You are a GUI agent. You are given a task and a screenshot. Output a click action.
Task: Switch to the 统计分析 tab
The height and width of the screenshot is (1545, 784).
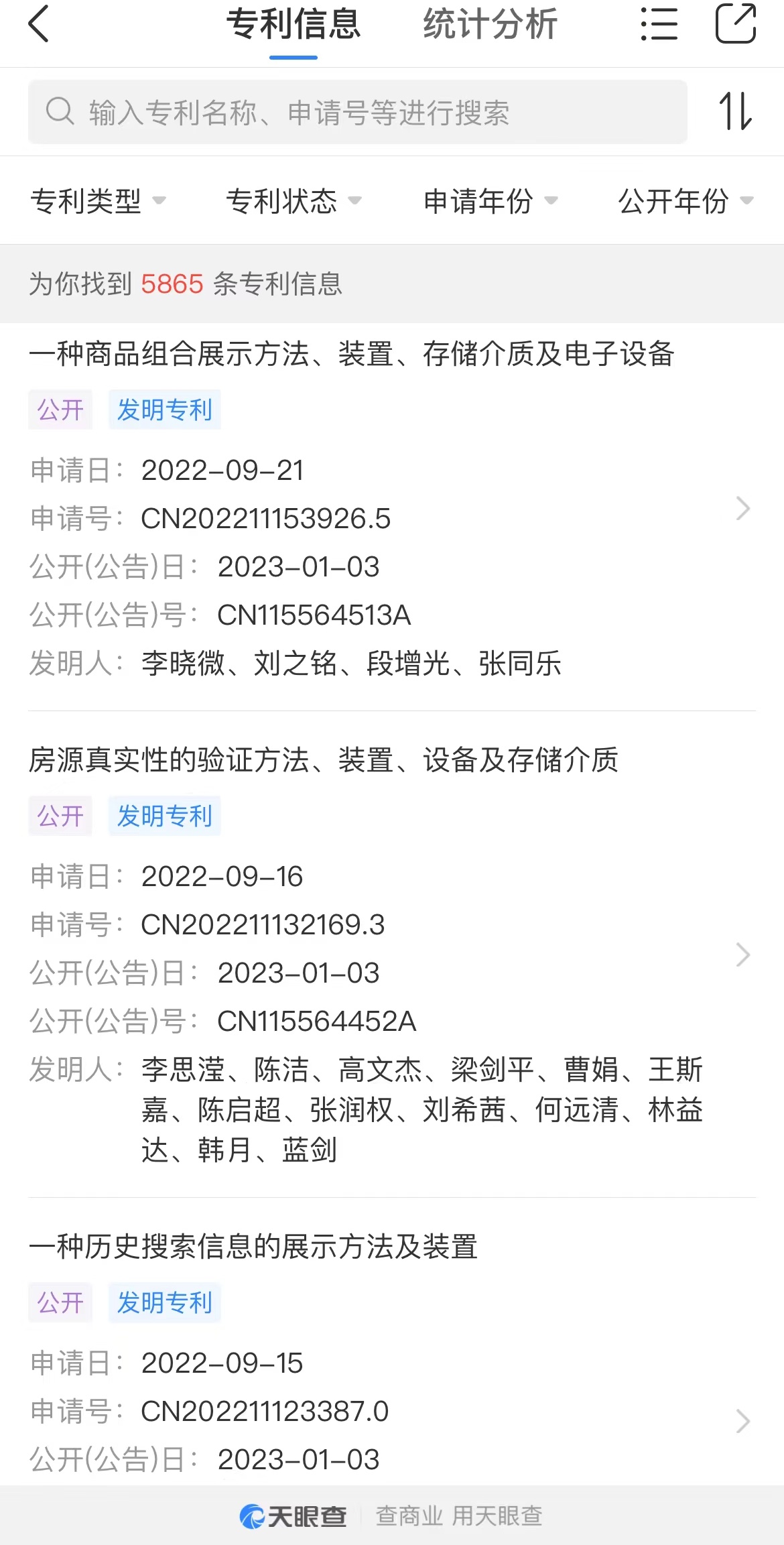[x=491, y=25]
